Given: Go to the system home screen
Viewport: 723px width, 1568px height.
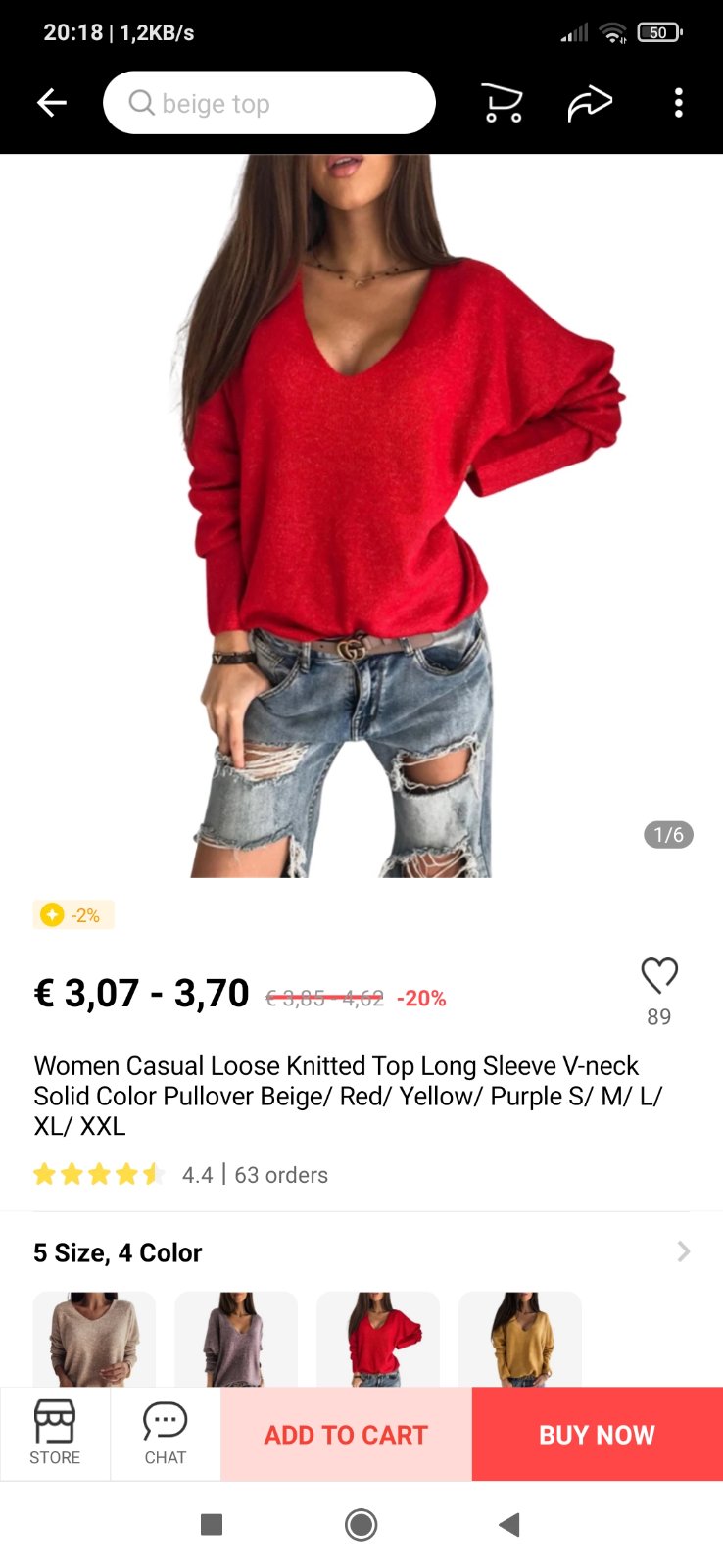Looking at the screenshot, I should (x=361, y=1524).
